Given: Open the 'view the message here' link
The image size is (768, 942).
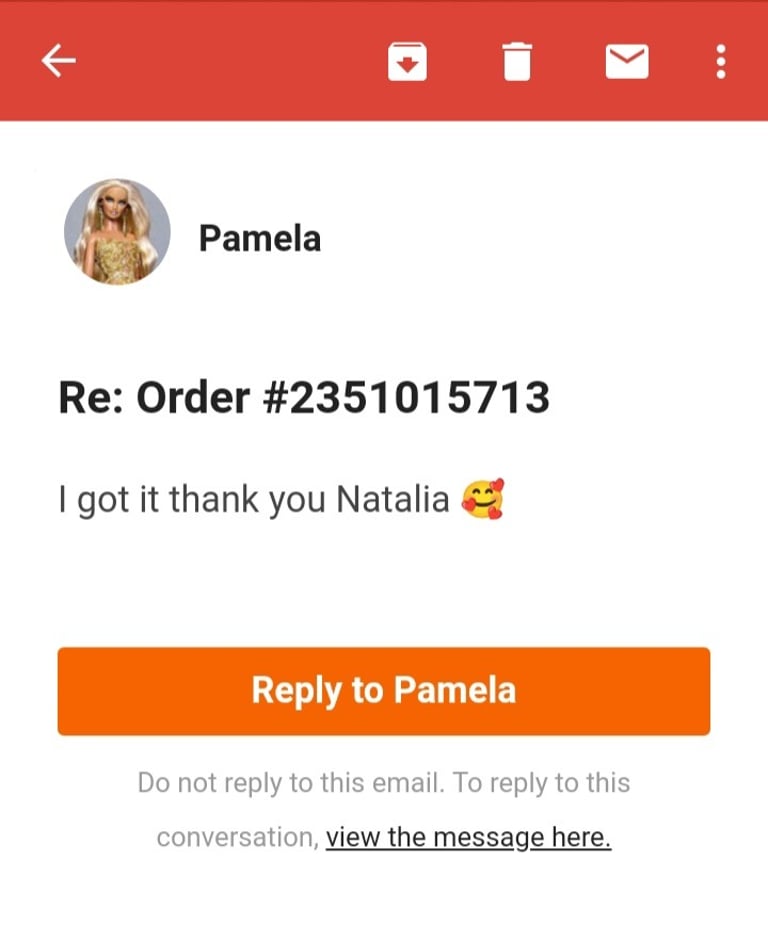Looking at the screenshot, I should [468, 837].
